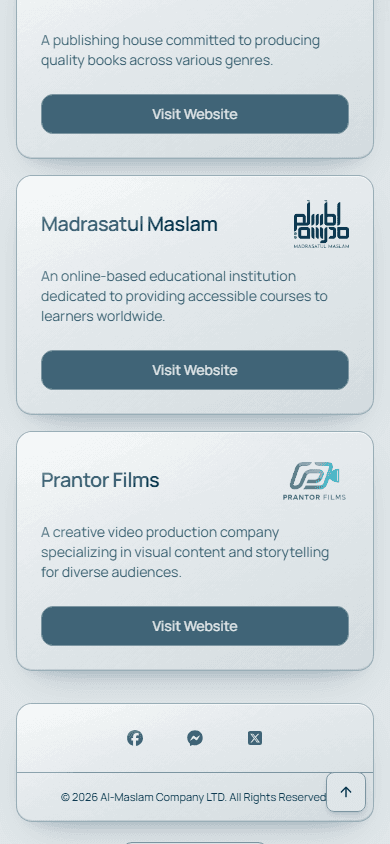Open the Messenger icon in footer

[x=195, y=738]
